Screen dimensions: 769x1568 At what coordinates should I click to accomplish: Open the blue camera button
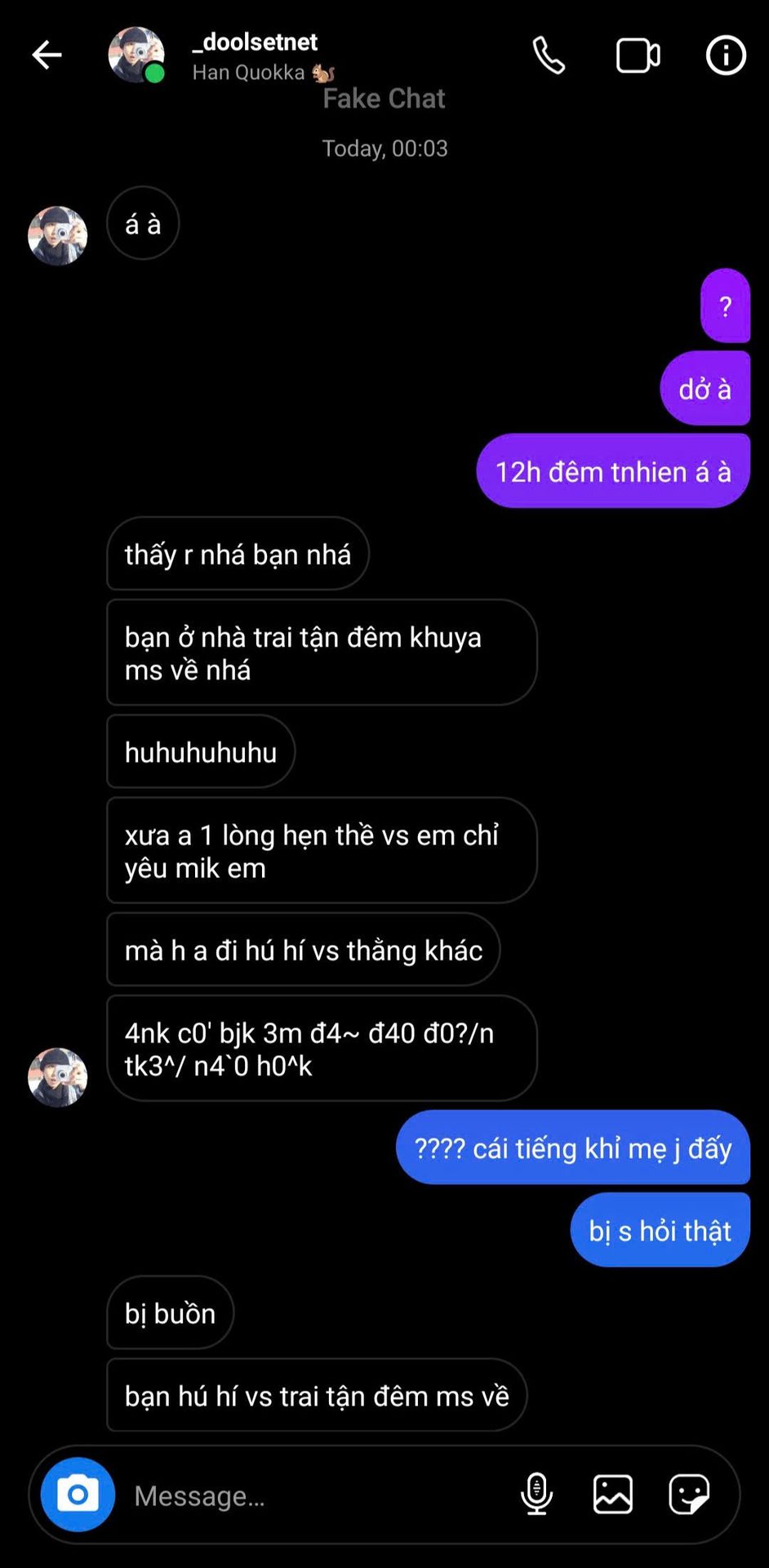78,1494
